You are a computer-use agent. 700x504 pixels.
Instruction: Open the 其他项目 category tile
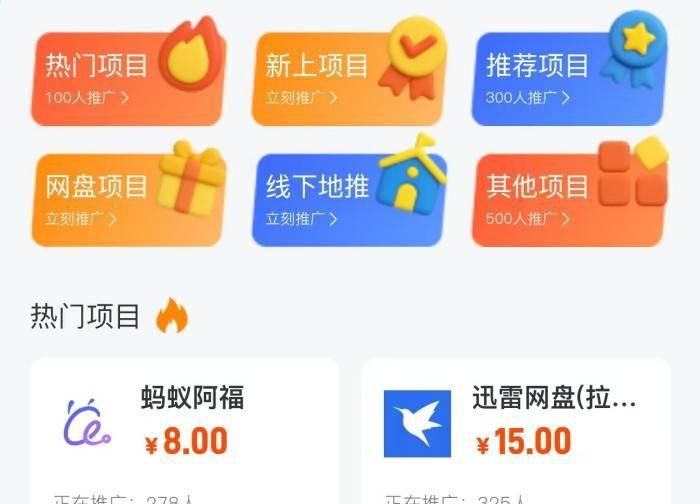point(567,199)
